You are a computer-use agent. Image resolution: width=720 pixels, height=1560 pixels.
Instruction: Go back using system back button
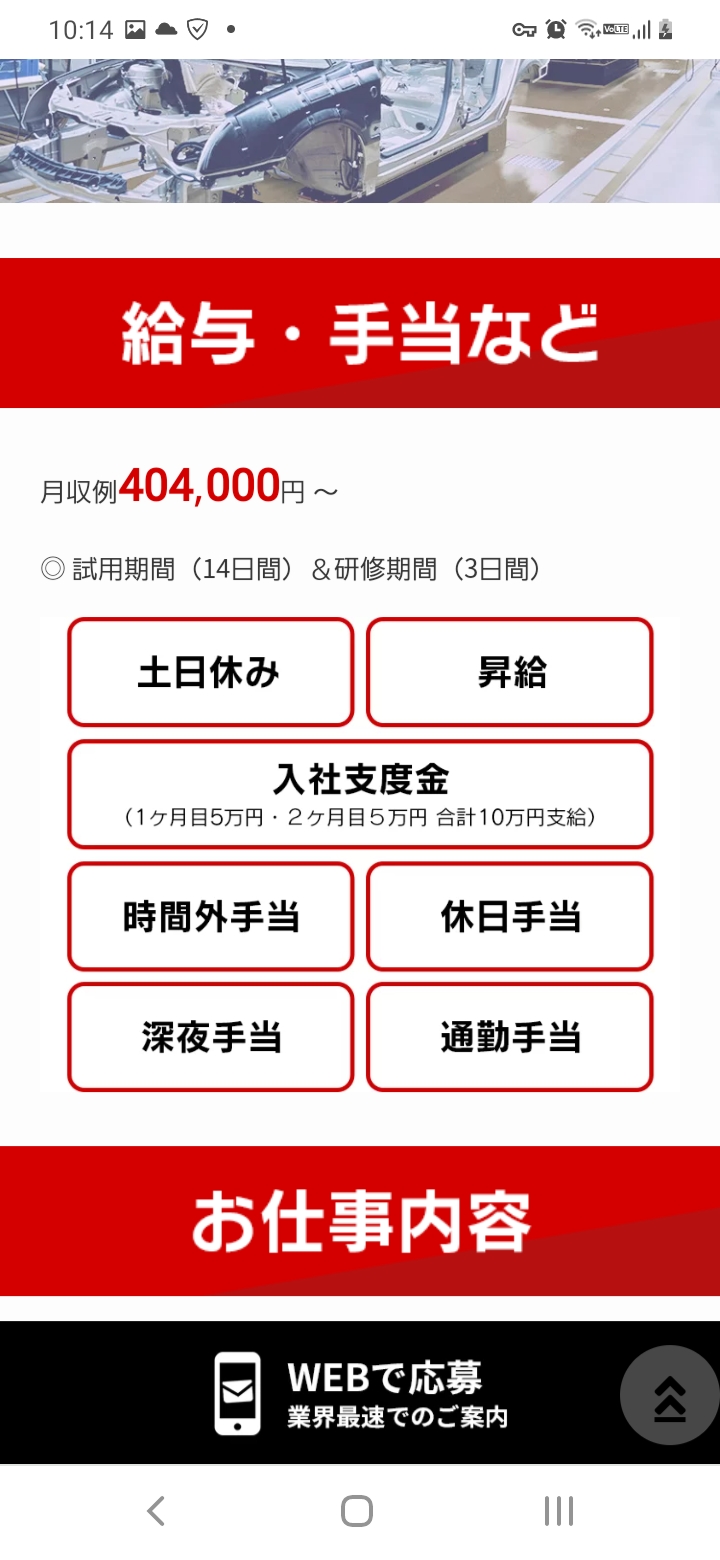coord(156,1510)
